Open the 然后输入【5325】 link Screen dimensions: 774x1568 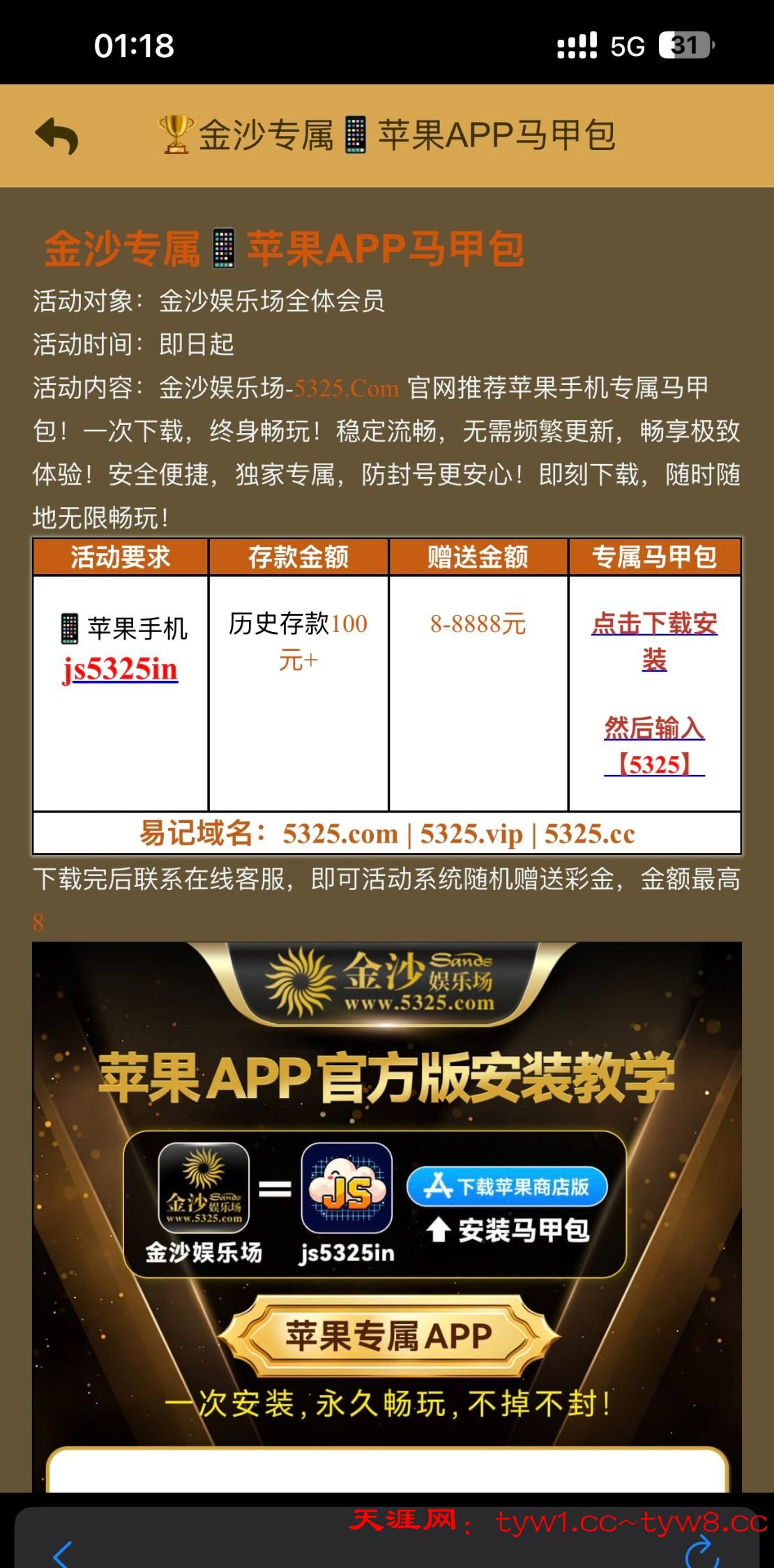654,746
